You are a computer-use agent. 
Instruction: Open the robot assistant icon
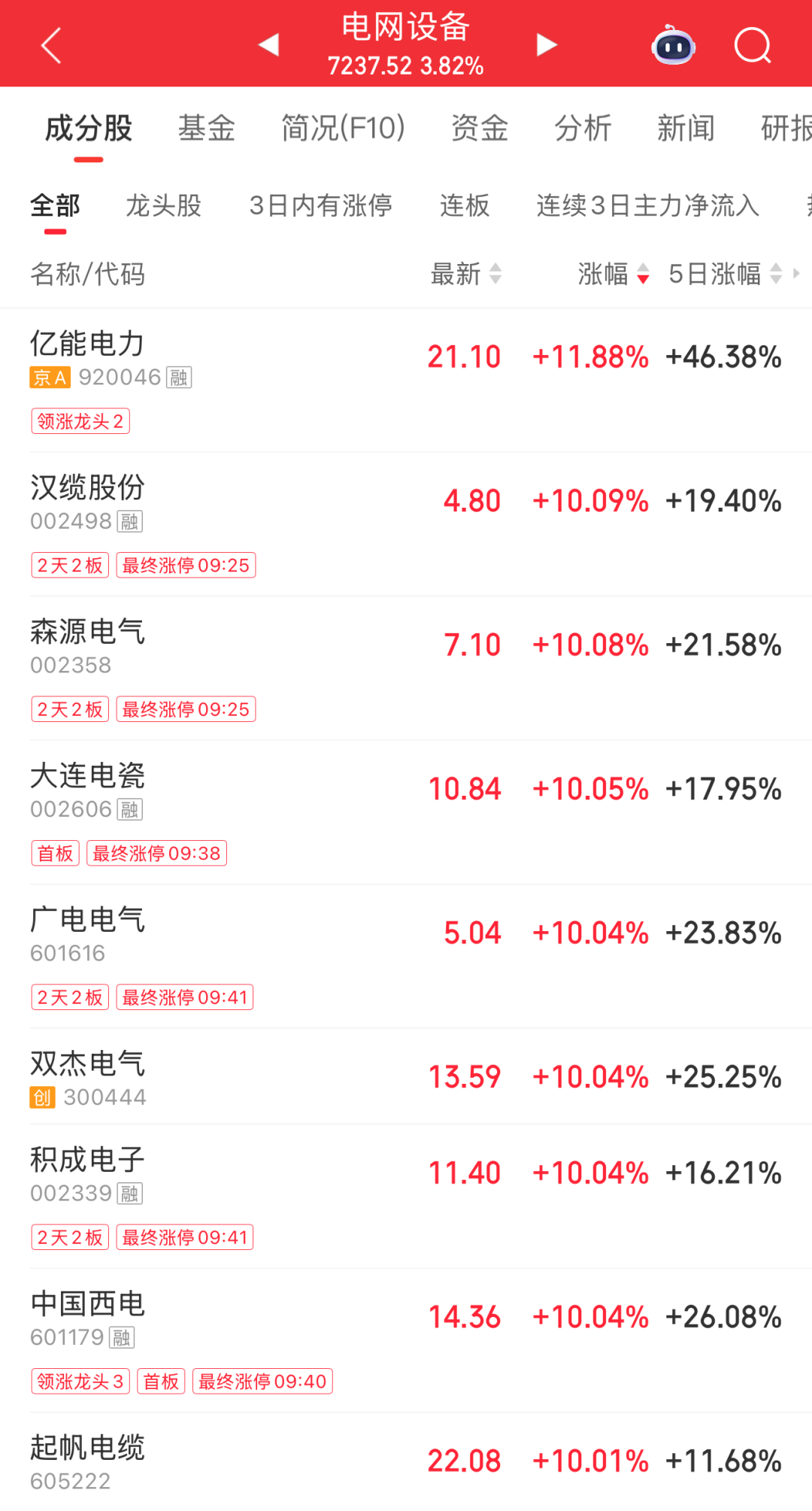tap(674, 46)
